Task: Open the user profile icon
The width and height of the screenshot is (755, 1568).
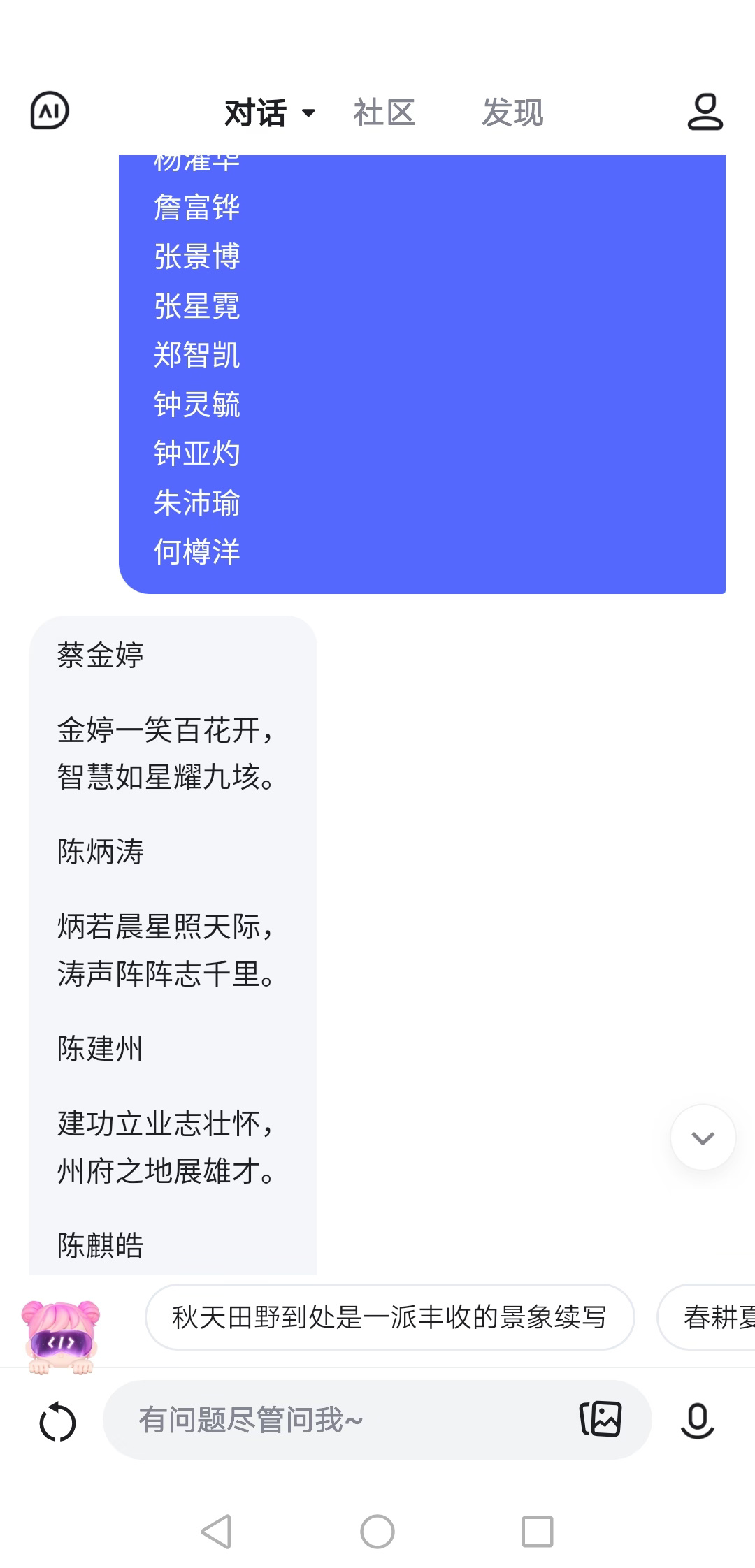Action: [x=705, y=112]
